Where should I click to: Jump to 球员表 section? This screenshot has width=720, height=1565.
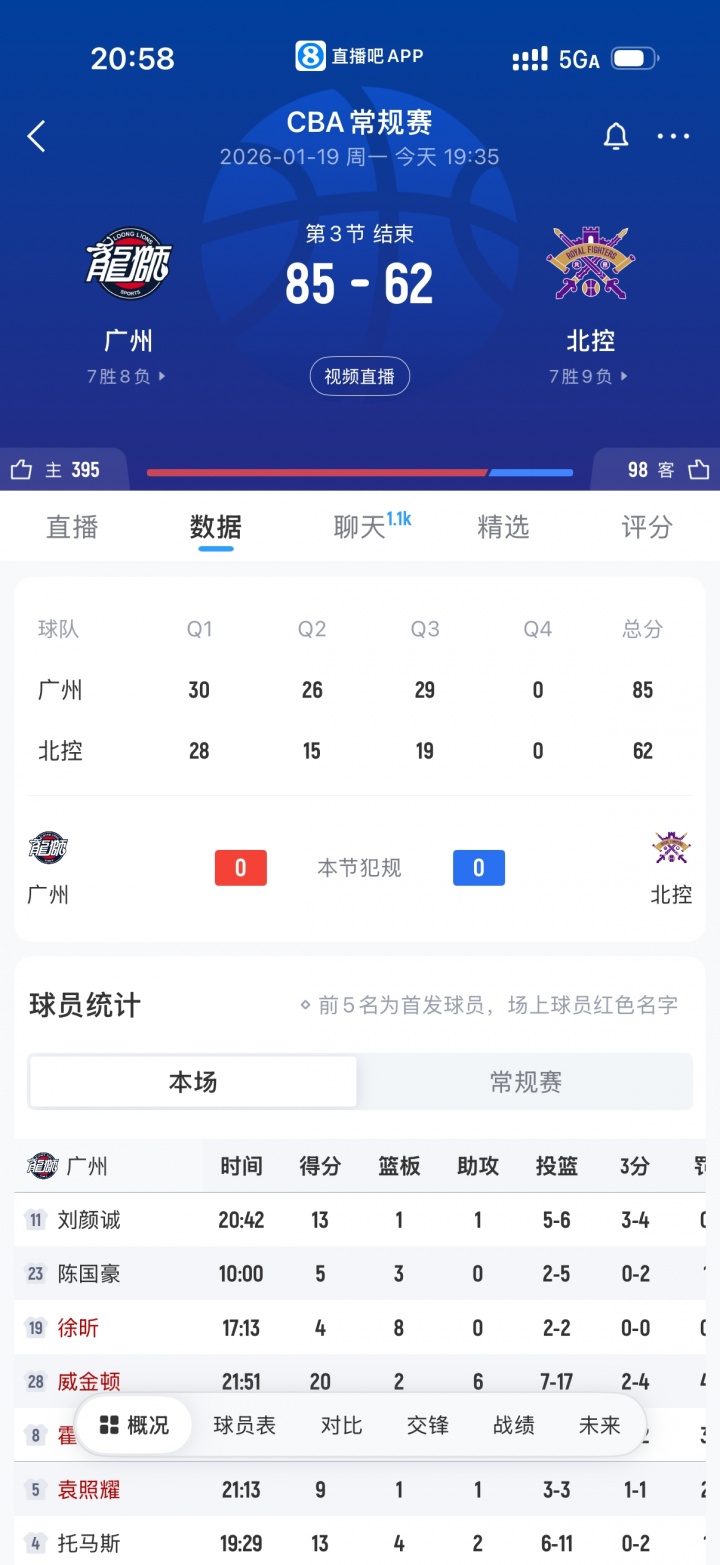point(244,1425)
